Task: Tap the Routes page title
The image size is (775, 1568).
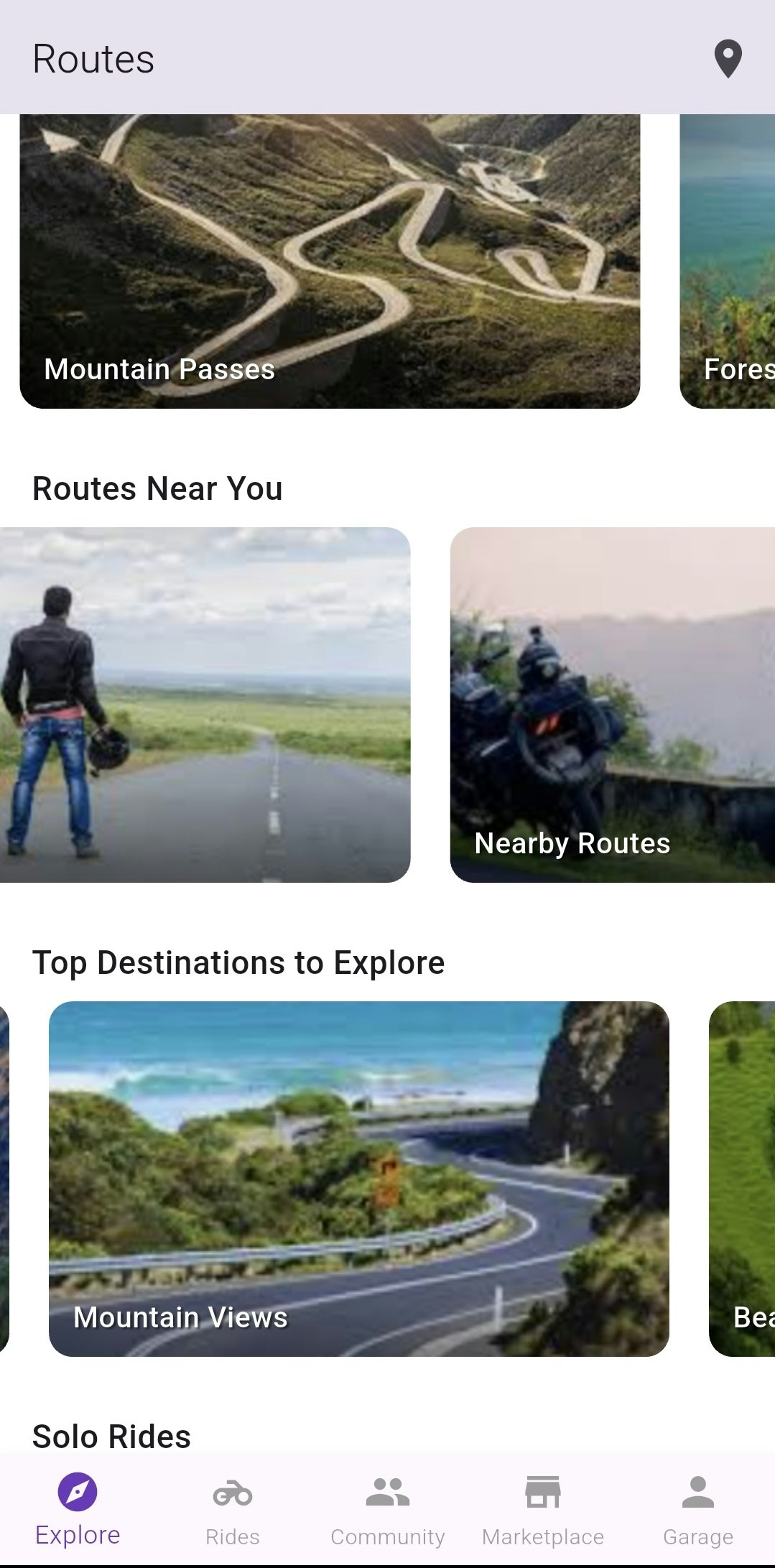Action: point(92,60)
